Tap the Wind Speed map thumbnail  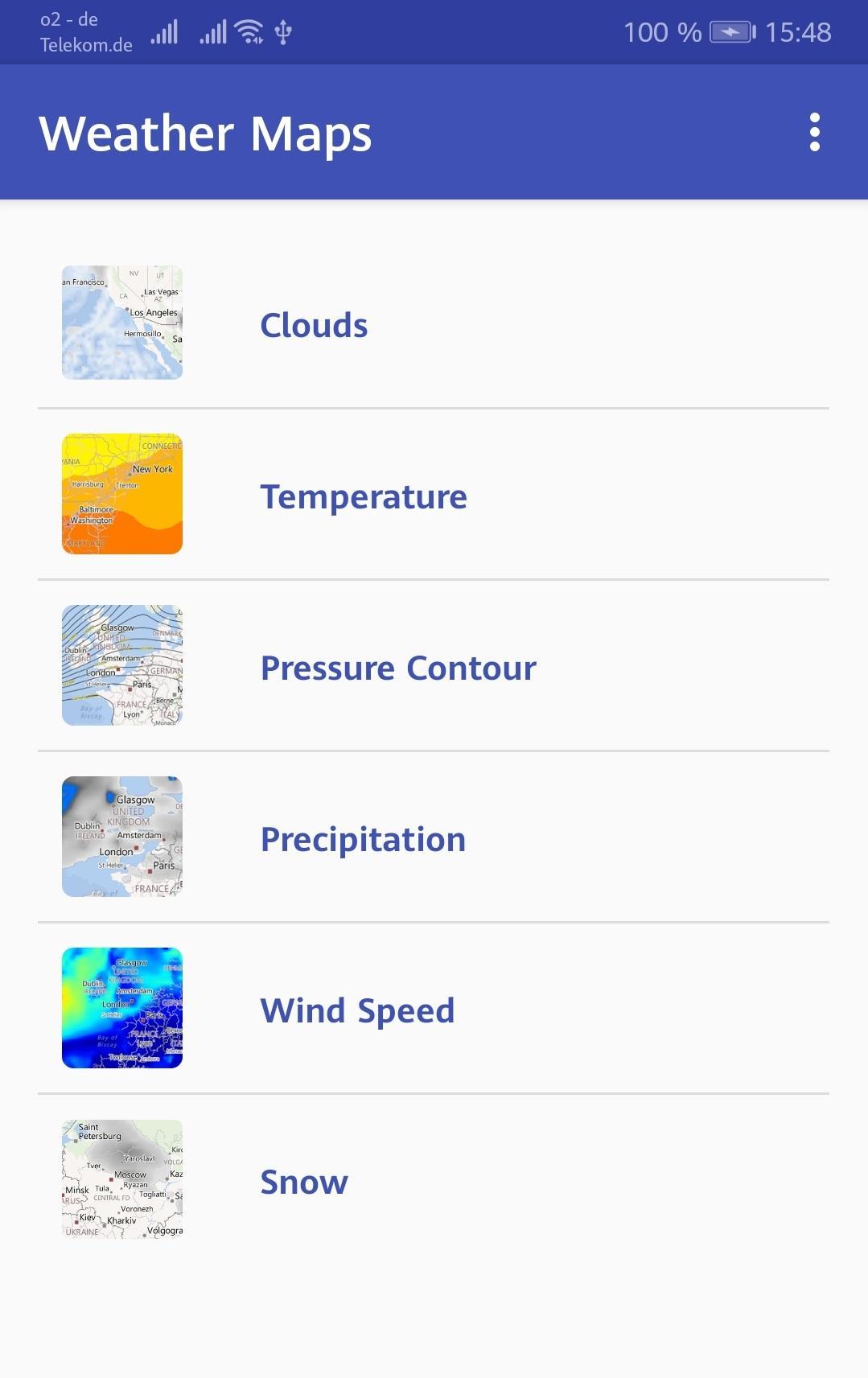click(121, 1008)
